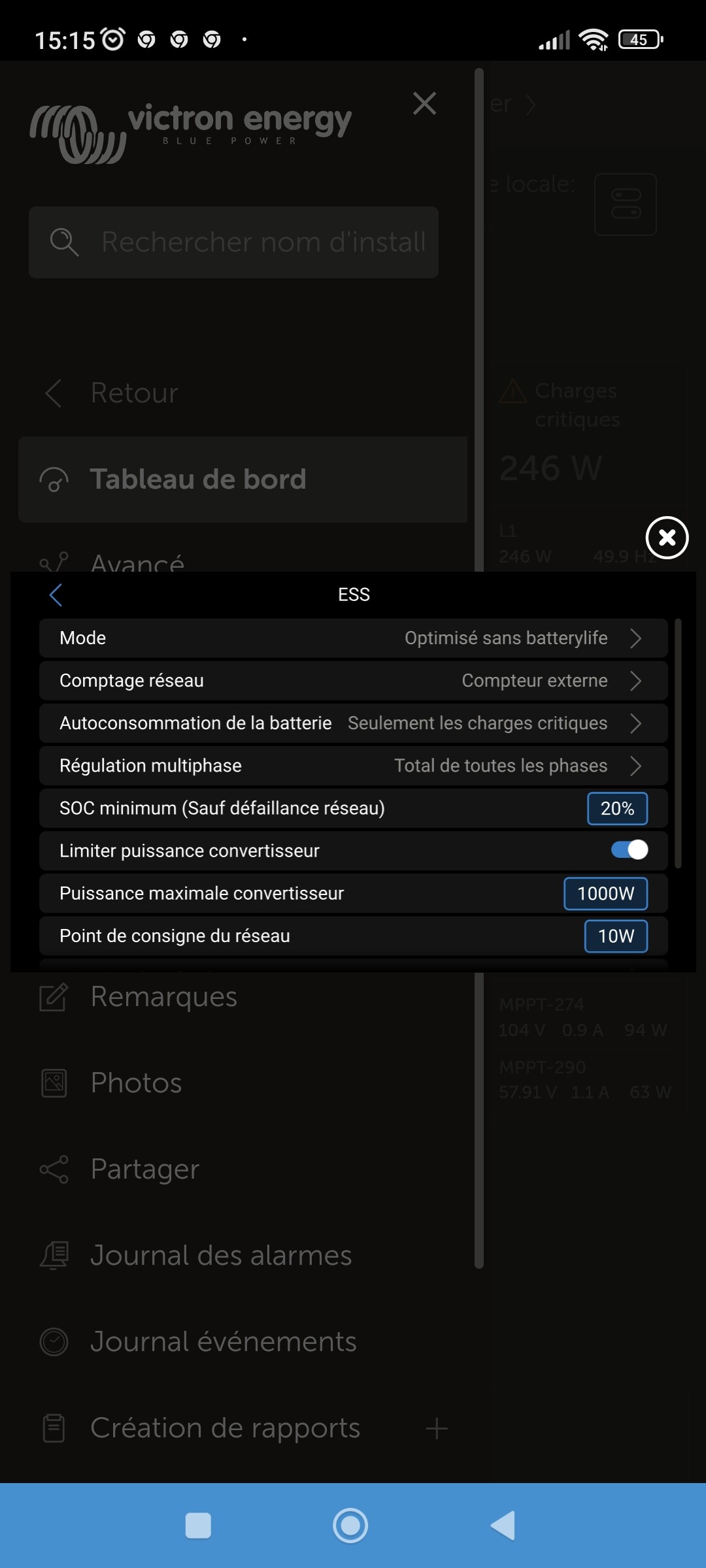Tap the system back button
Screen dimensions: 706x1568
[503, 1526]
